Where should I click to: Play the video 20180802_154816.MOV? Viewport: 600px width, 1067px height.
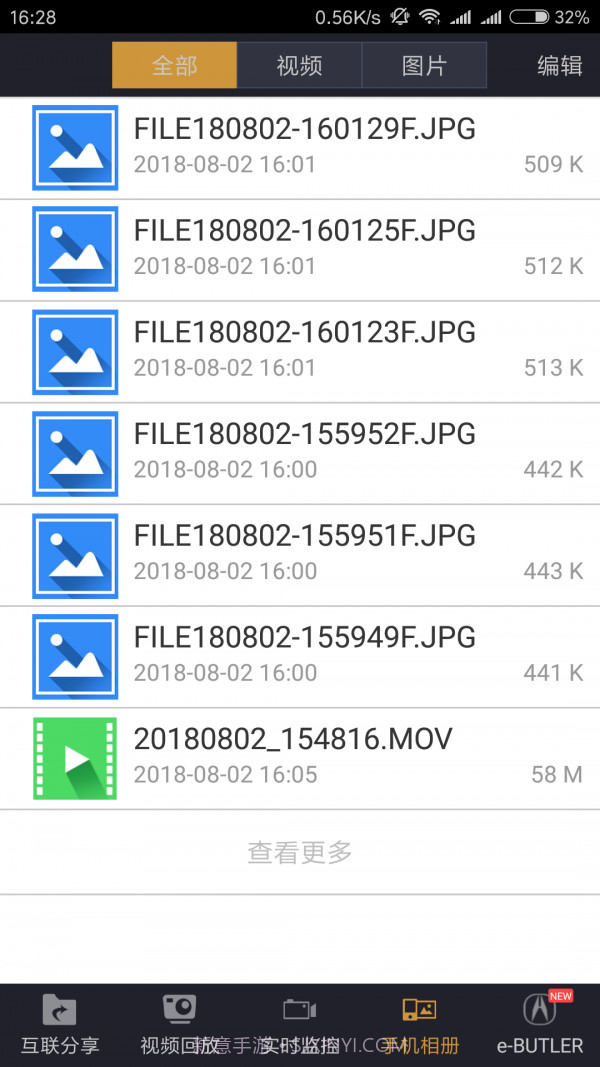pyautogui.click(x=300, y=758)
